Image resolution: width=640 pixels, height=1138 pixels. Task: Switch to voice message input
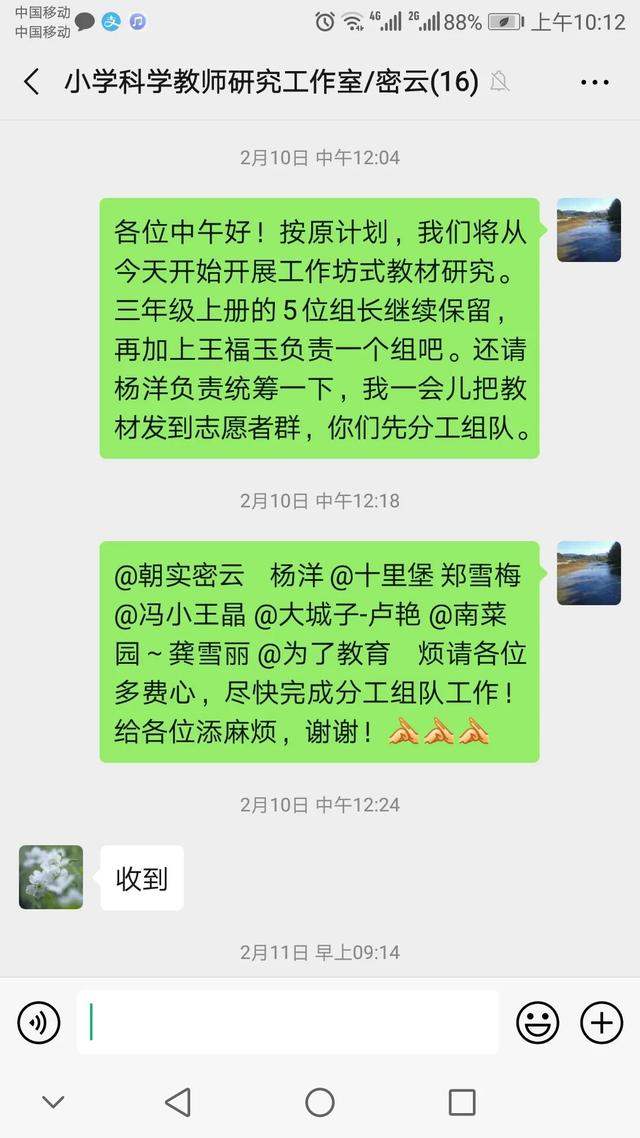tap(39, 1022)
